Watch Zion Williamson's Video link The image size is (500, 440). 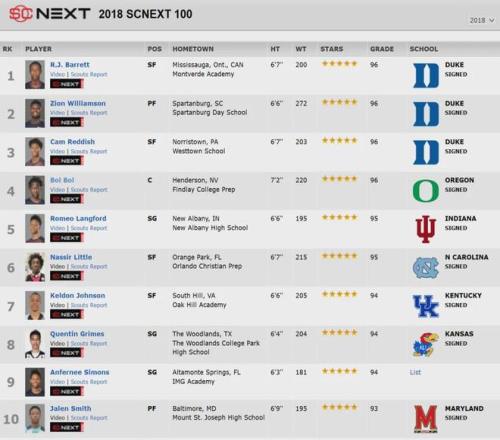tap(57, 113)
